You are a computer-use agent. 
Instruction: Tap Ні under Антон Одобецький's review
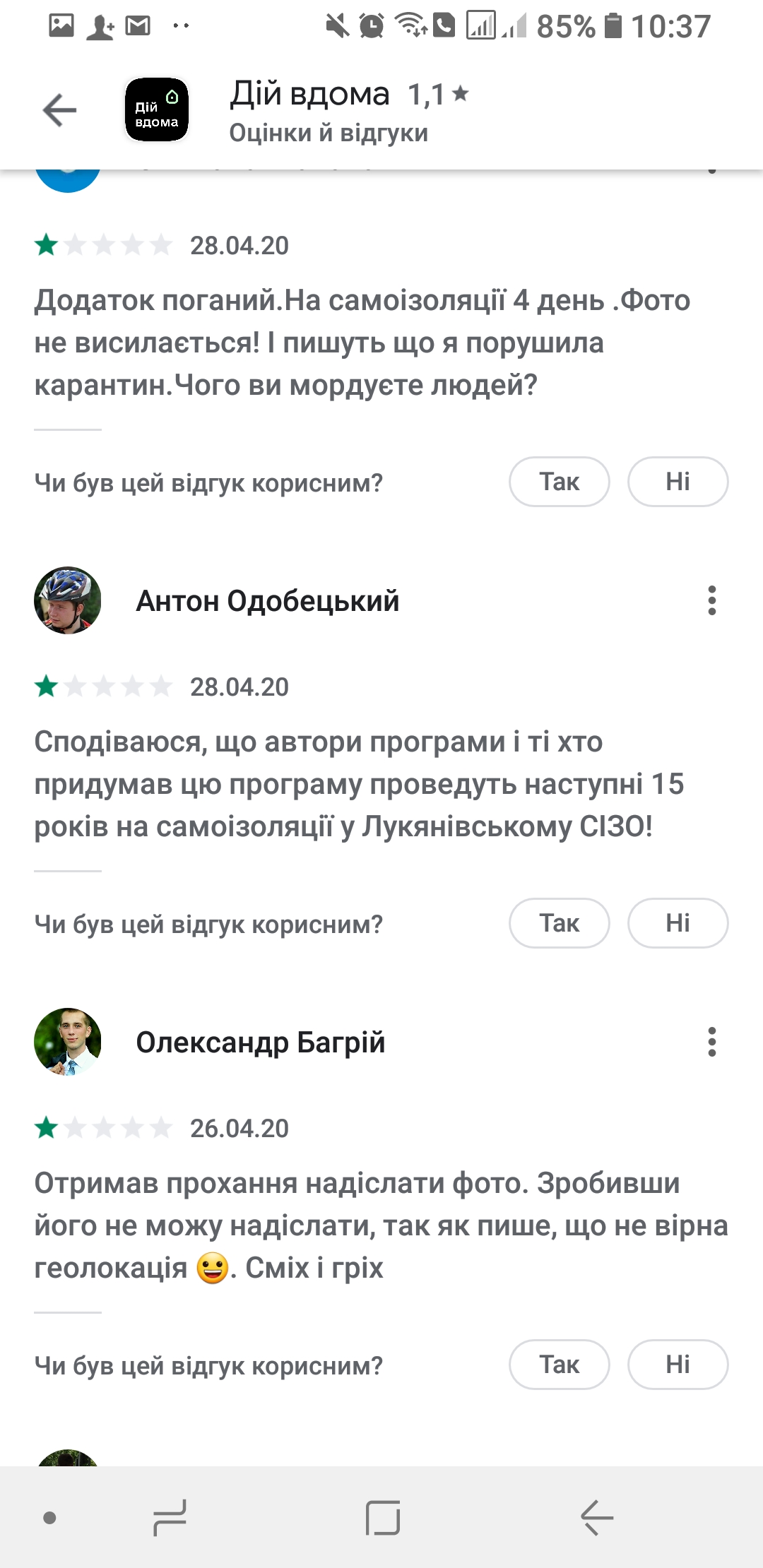[678, 923]
